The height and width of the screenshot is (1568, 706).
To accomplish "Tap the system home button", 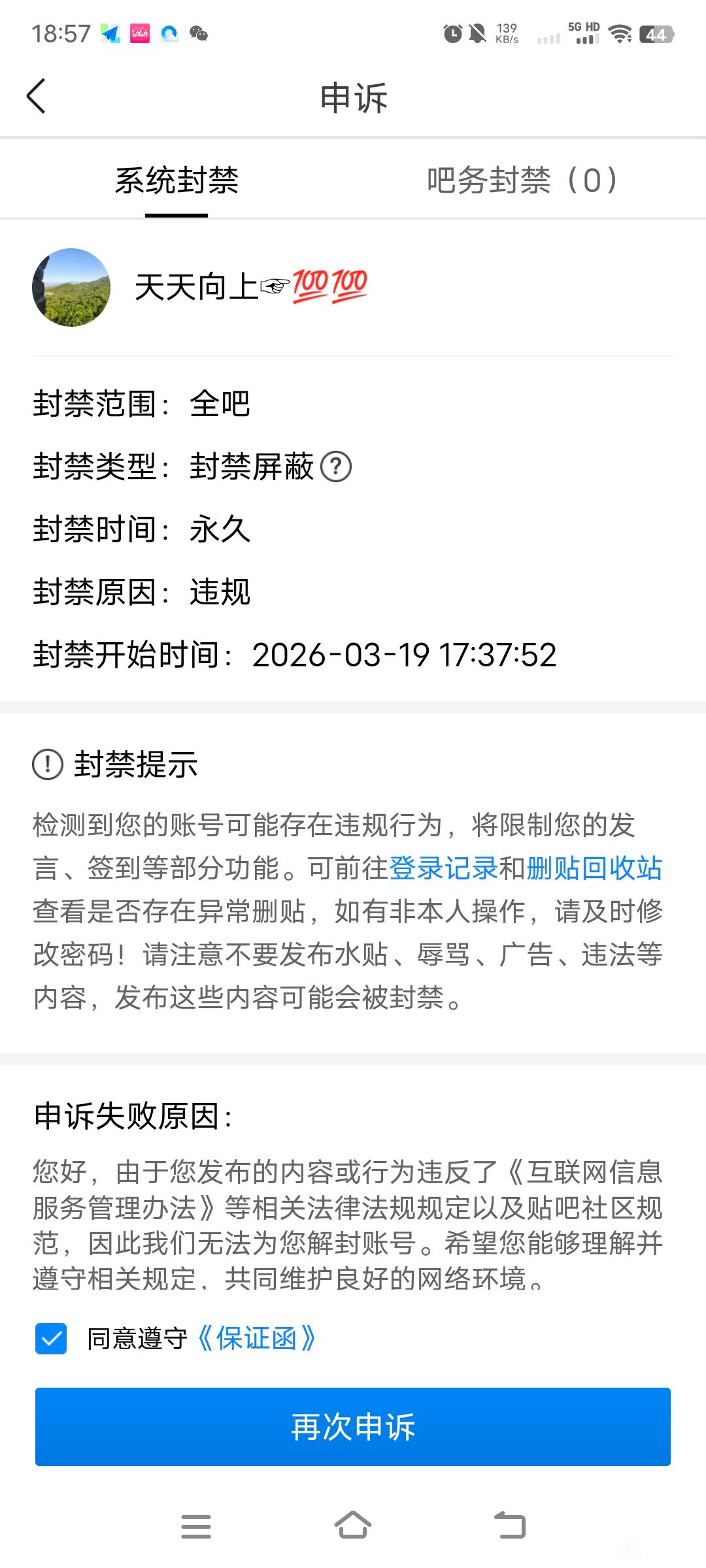I will click(x=353, y=1526).
